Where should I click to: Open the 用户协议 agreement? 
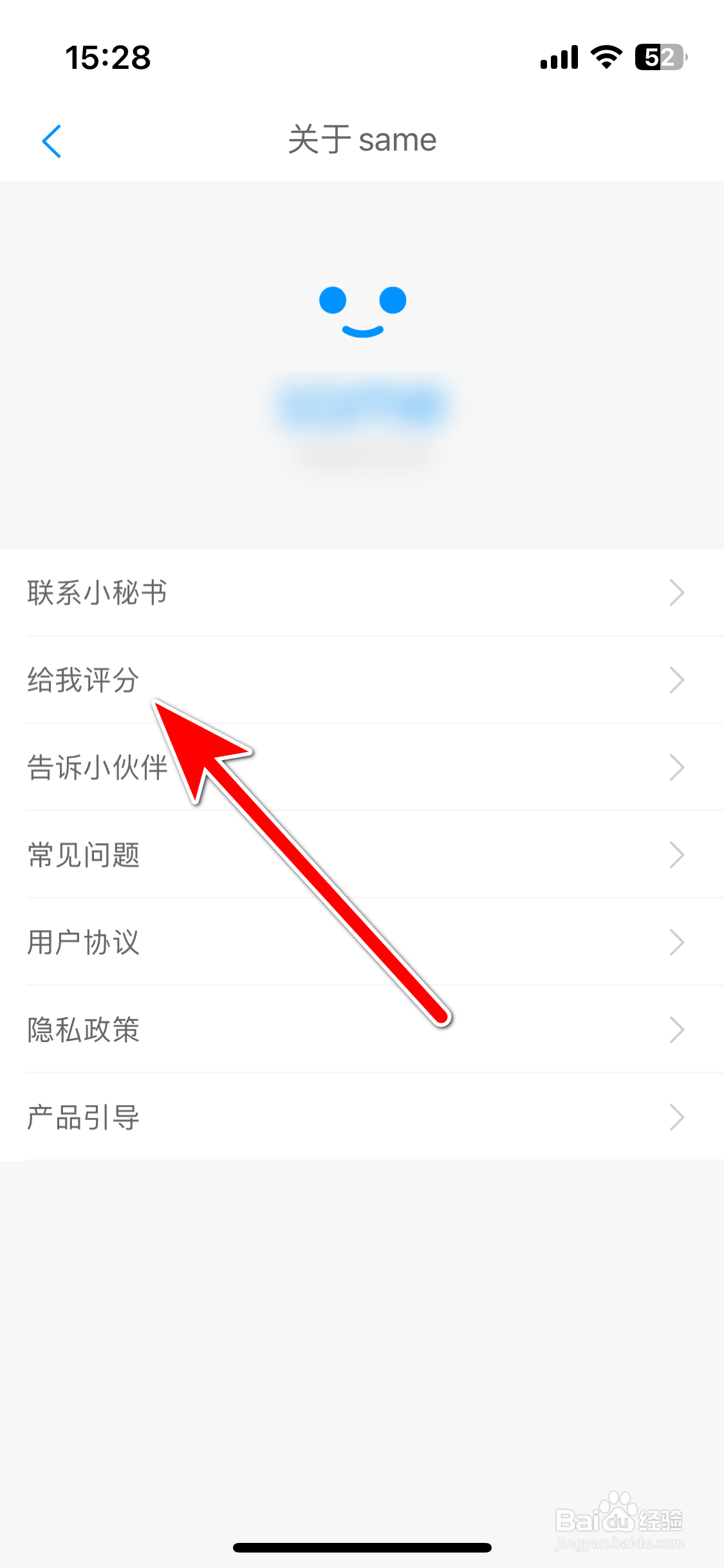(84, 942)
